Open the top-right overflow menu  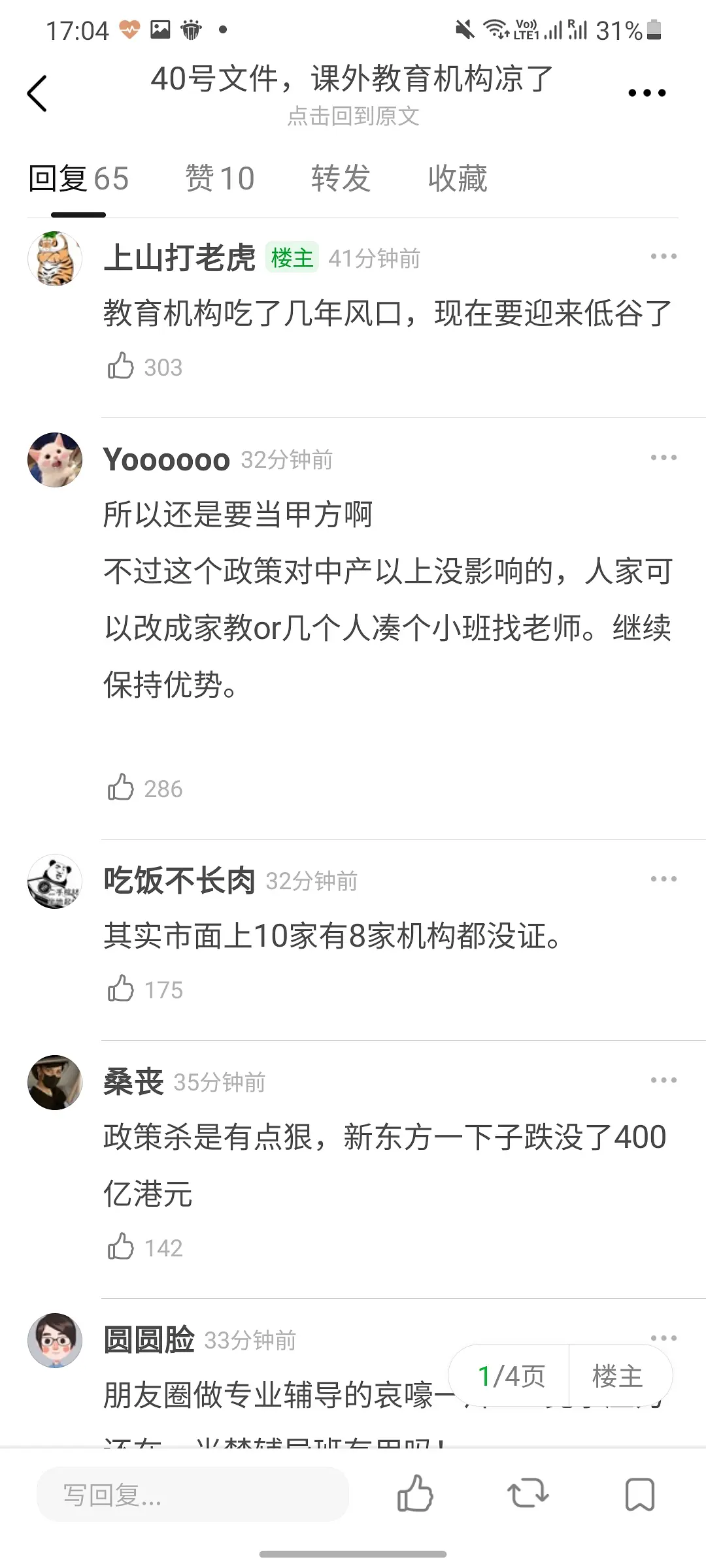[646, 93]
